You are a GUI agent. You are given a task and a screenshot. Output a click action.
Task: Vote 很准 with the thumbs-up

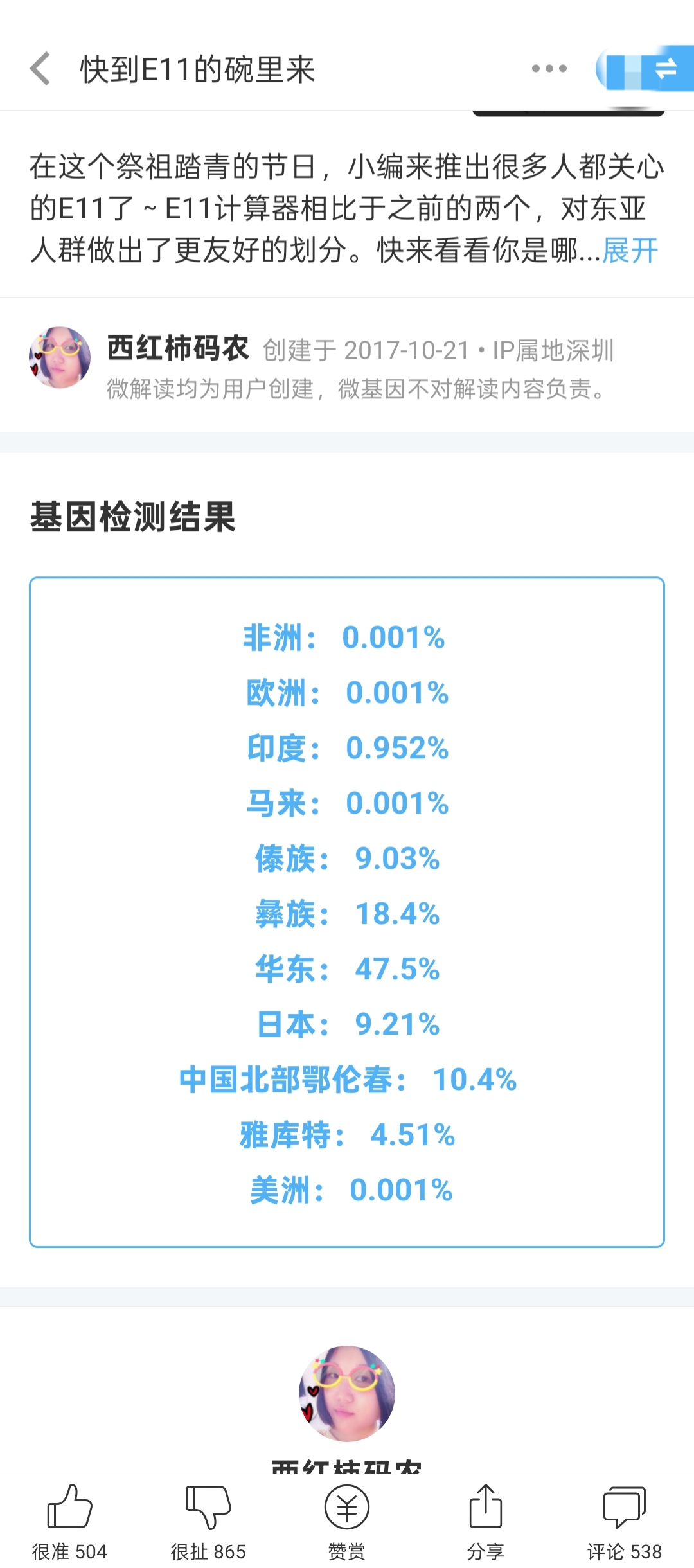[69, 1522]
